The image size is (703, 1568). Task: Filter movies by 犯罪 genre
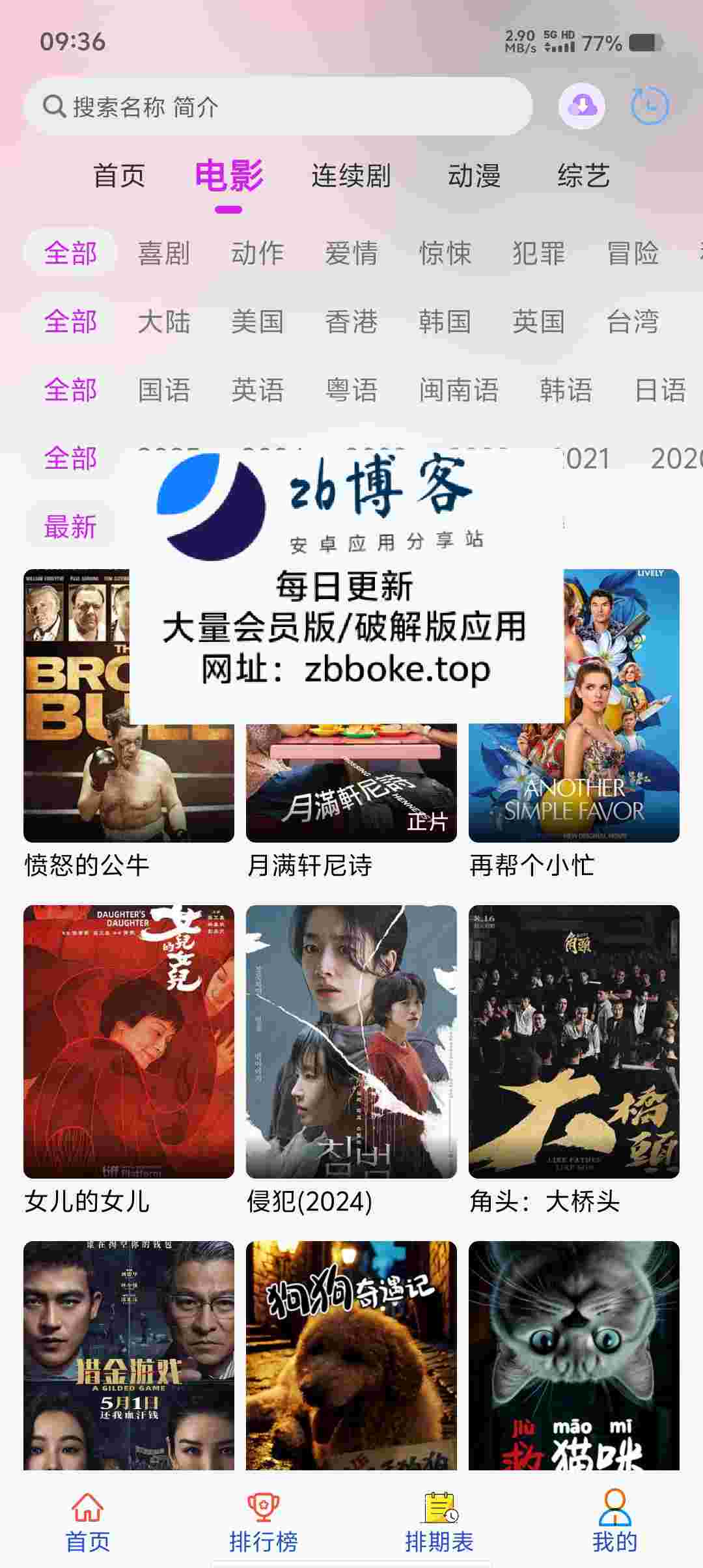tap(539, 253)
